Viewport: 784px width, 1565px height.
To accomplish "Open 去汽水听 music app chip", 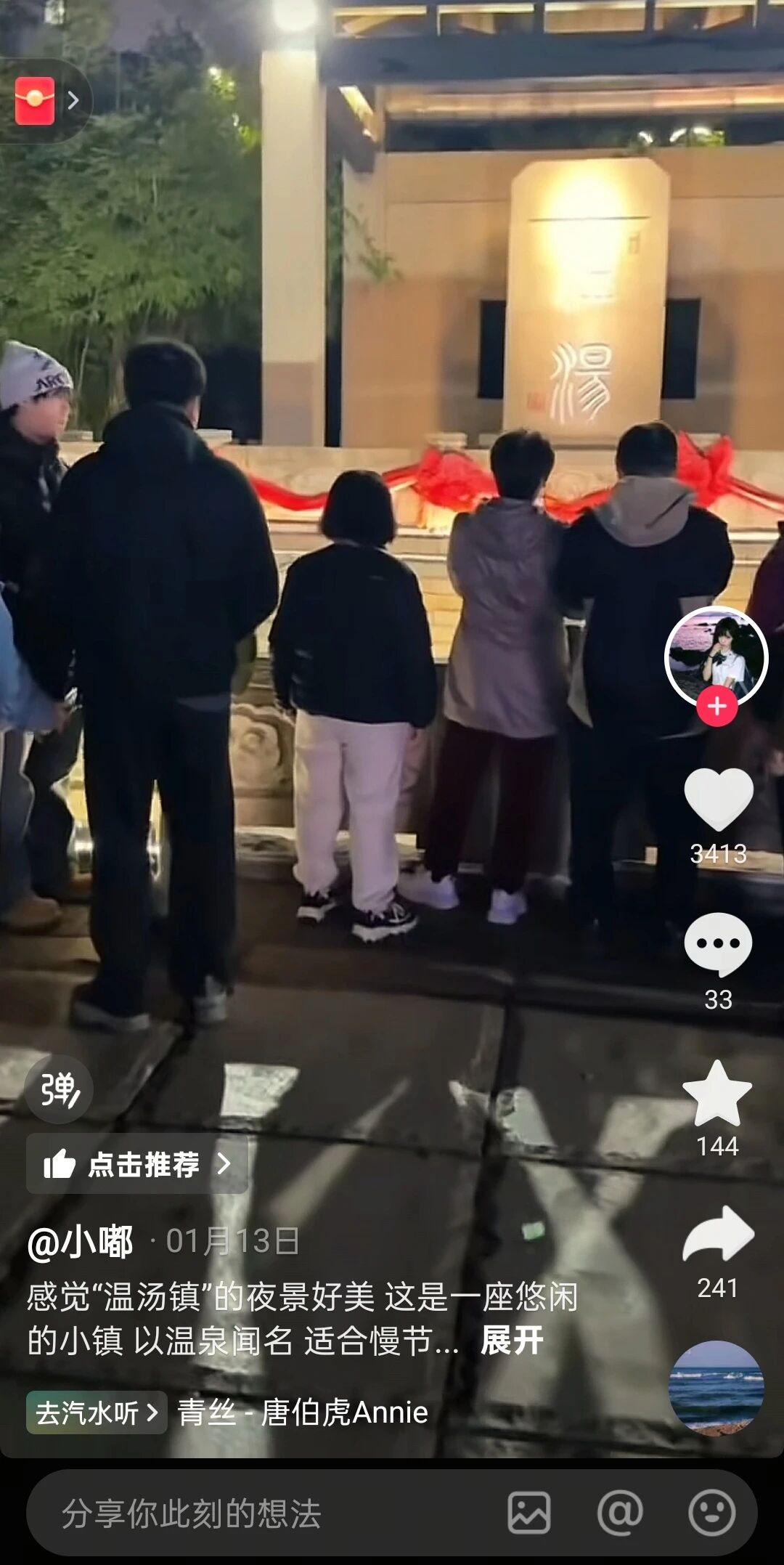I will pyautogui.click(x=97, y=1412).
